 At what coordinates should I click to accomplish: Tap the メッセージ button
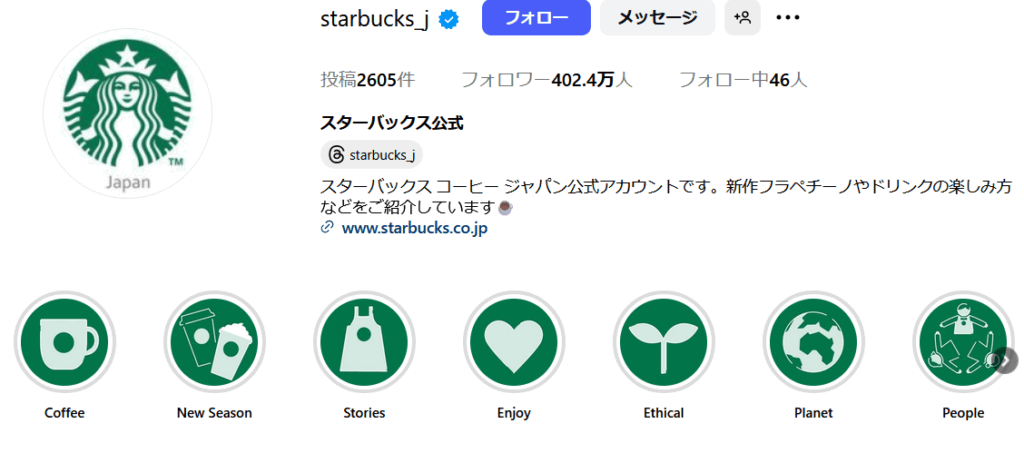tap(657, 17)
